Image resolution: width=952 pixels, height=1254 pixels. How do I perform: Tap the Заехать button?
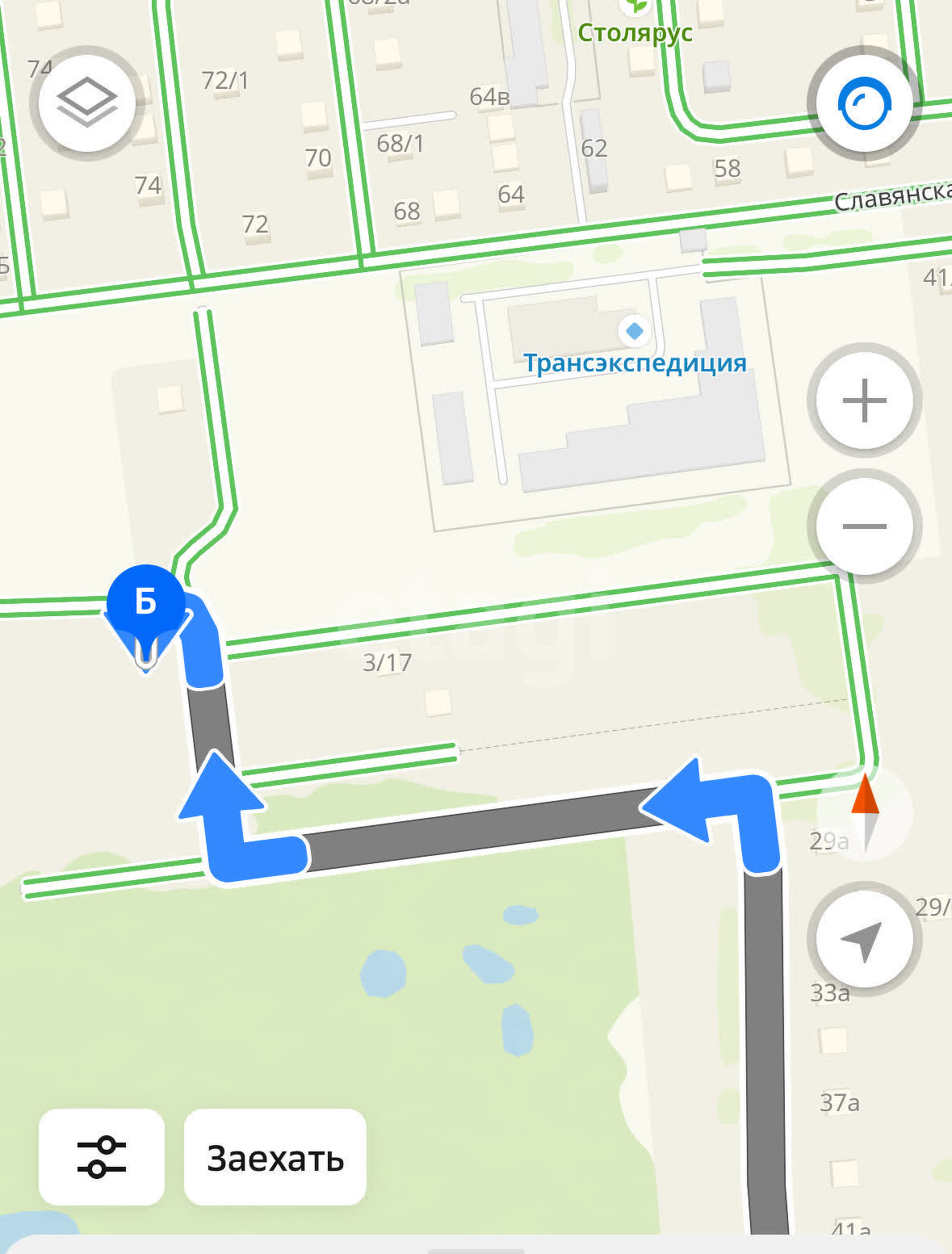click(275, 1157)
